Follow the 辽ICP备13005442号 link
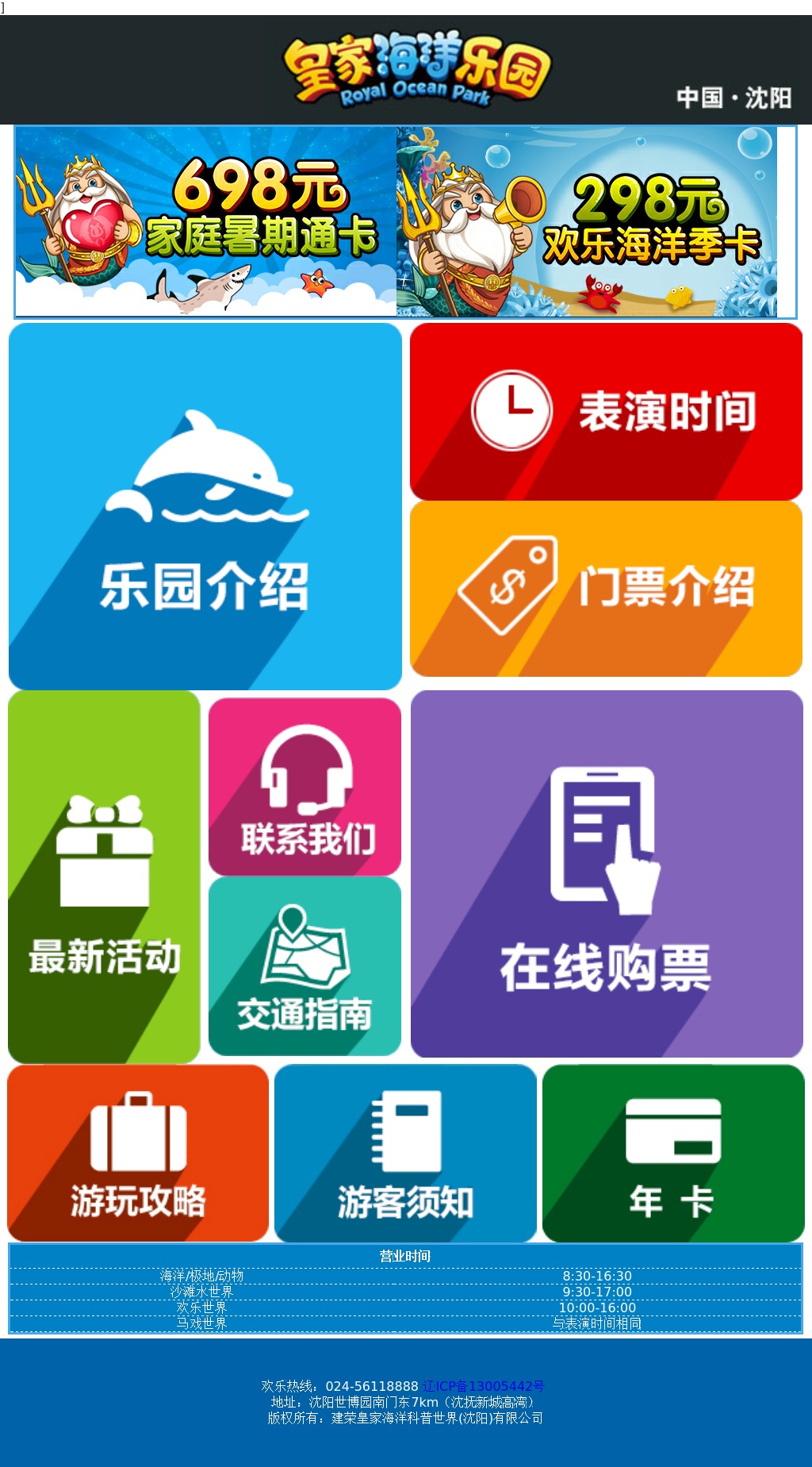Image resolution: width=812 pixels, height=1467 pixels. (483, 1386)
